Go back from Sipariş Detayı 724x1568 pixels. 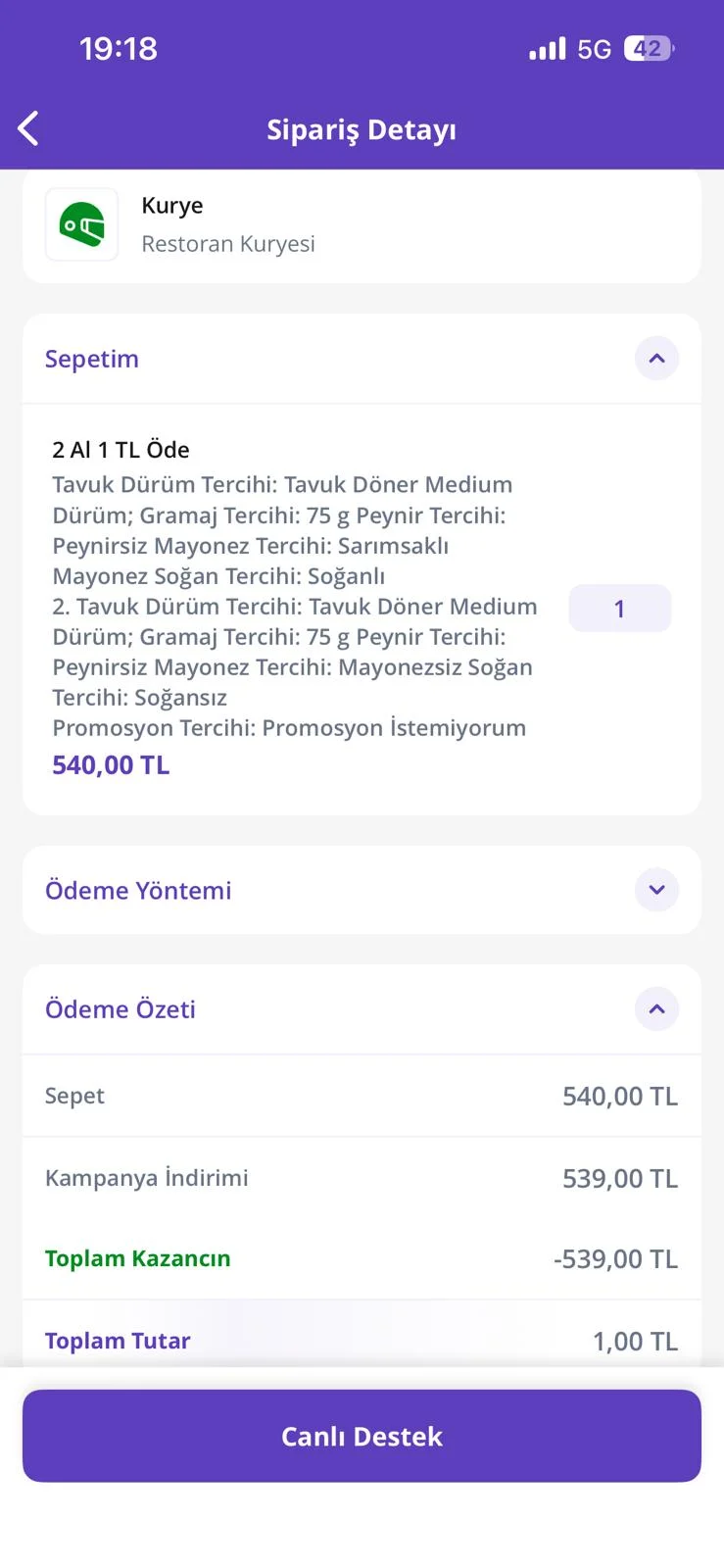click(28, 129)
